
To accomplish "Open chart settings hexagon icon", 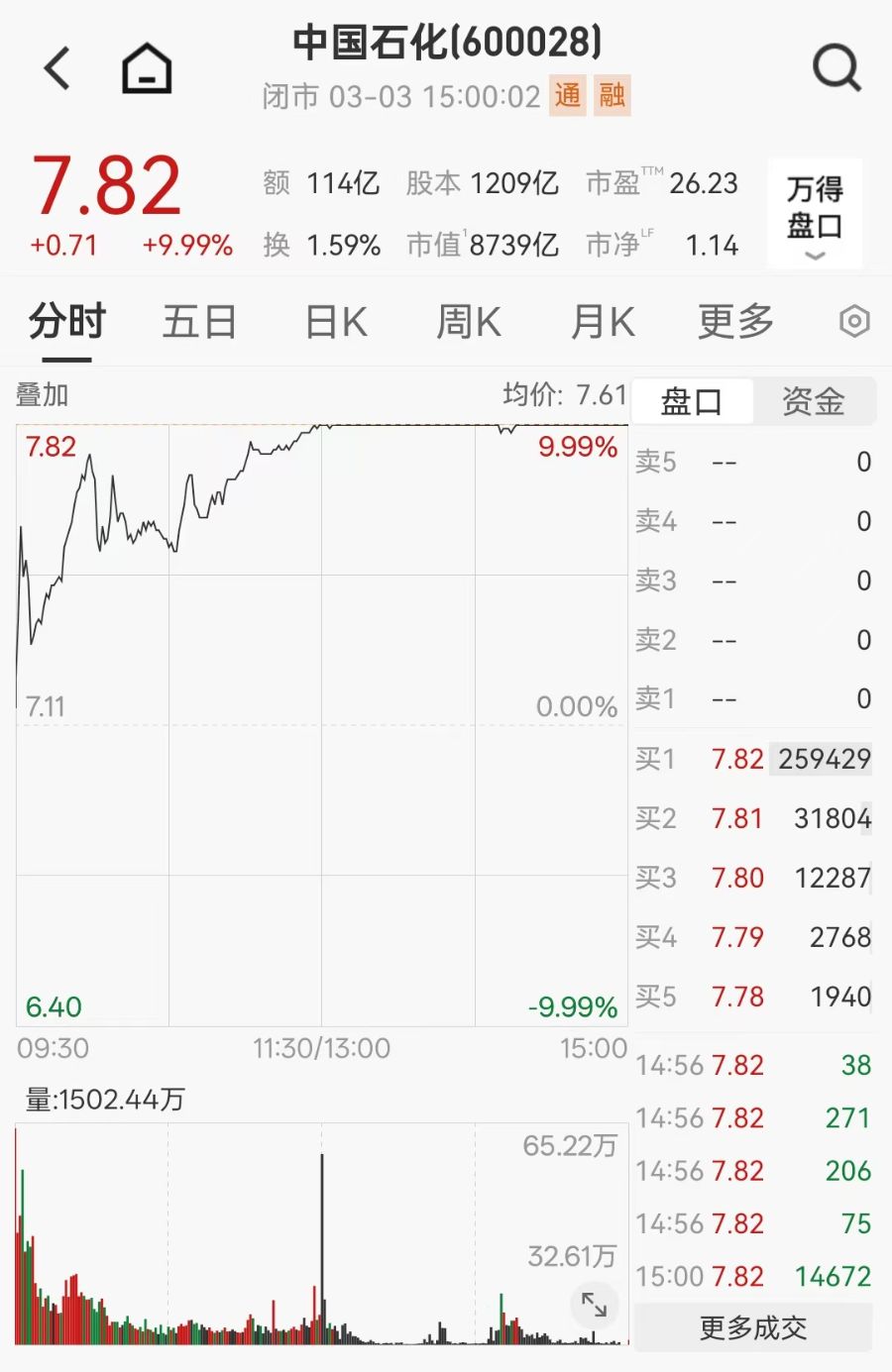I will coord(854,322).
